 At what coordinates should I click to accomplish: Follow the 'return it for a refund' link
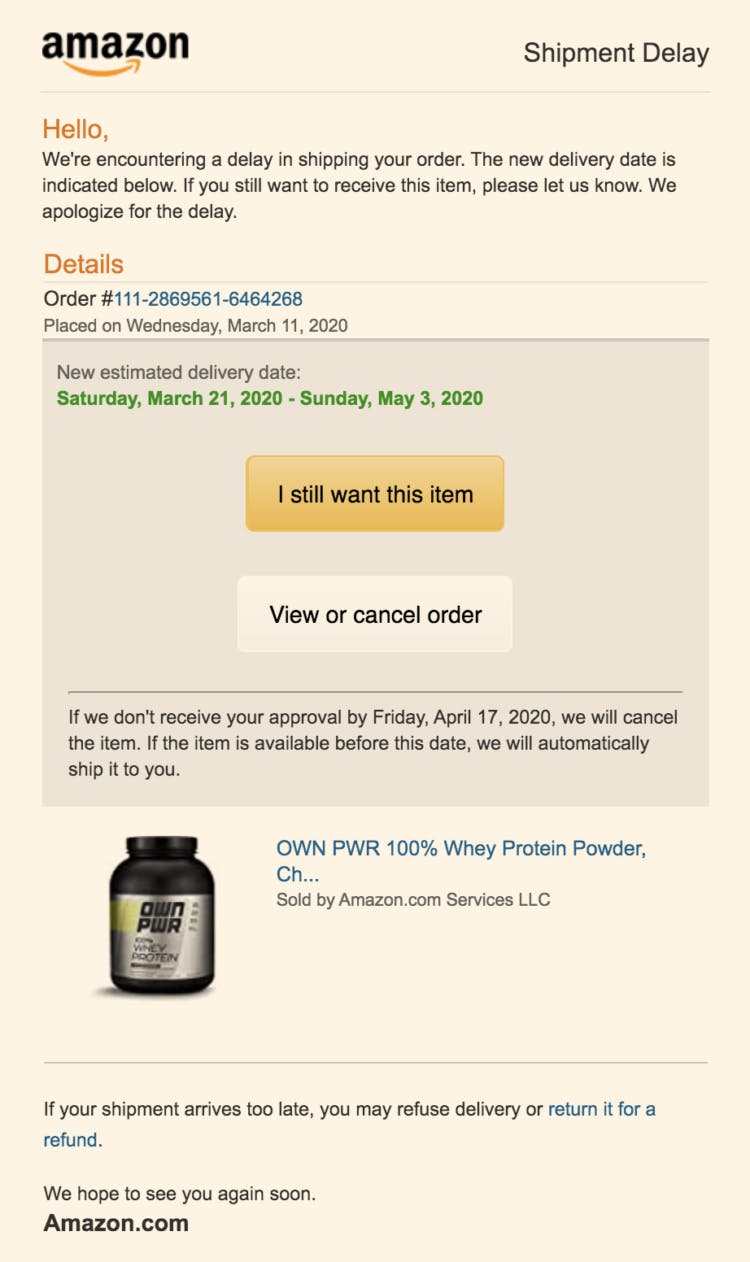pos(601,1109)
